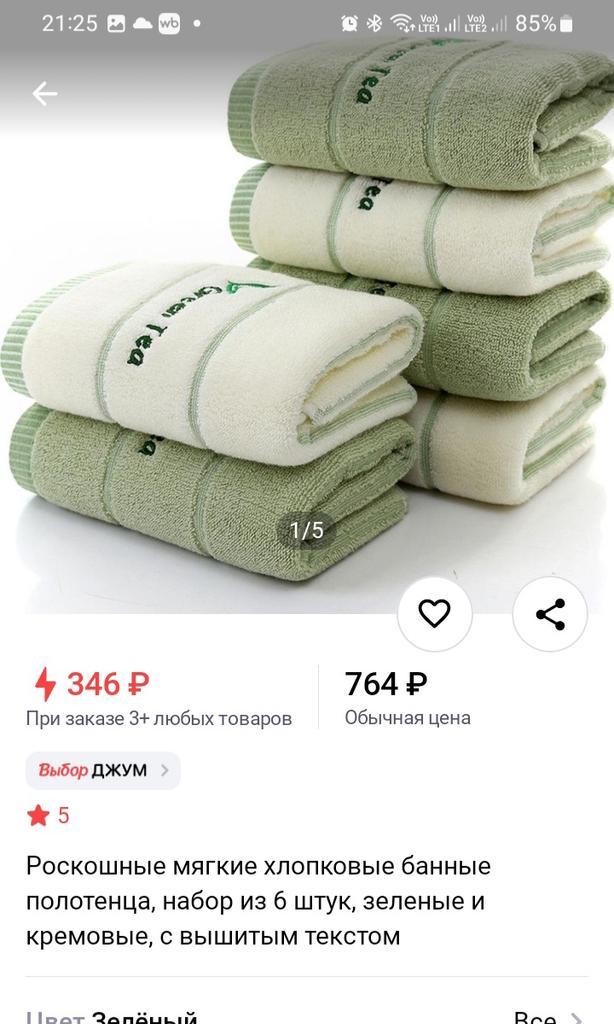Open the Выбор ДЖУМ badge
This screenshot has height=1024, width=614.
tap(103, 770)
